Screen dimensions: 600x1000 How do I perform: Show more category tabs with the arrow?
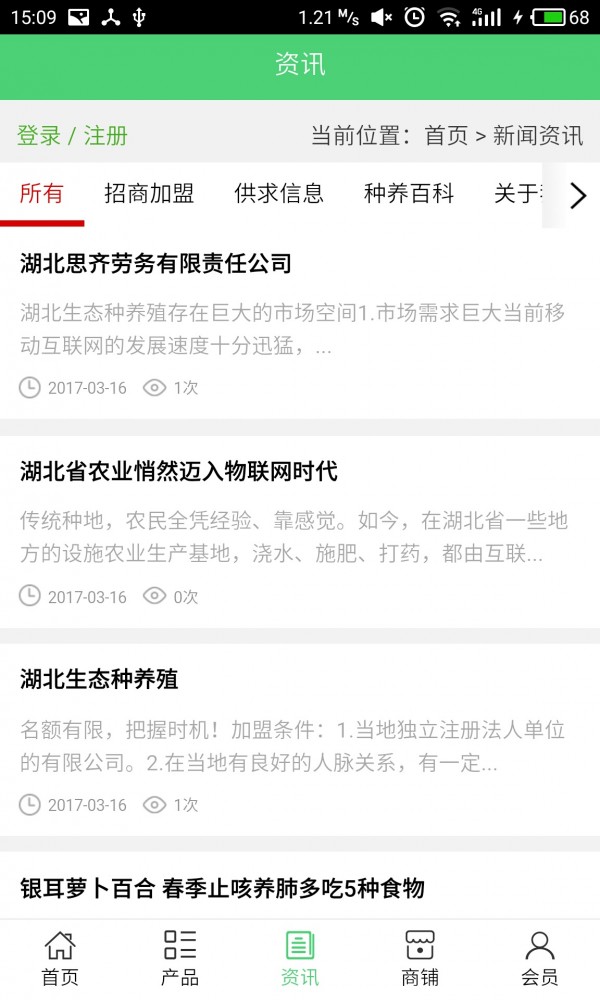click(x=578, y=195)
